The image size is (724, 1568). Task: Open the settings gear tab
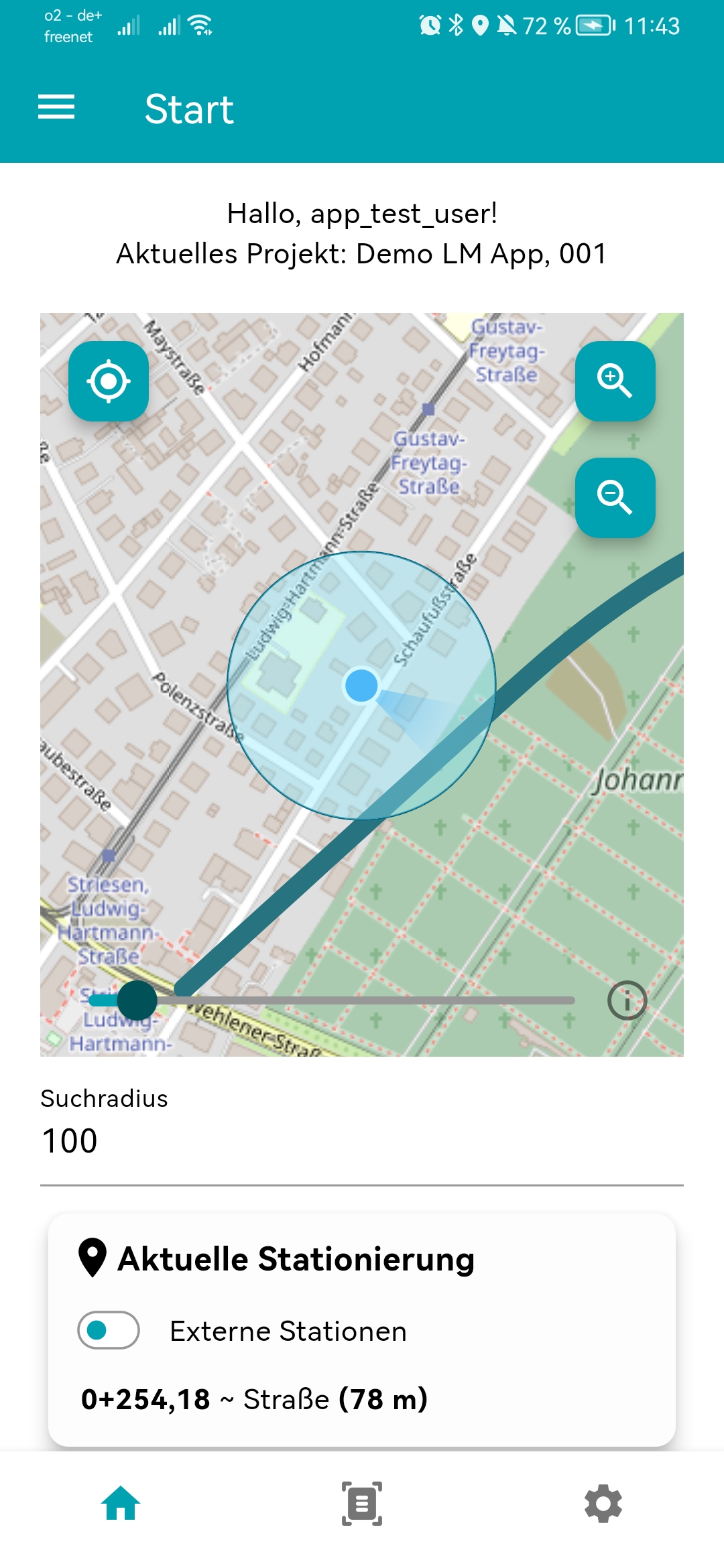pos(603,1503)
